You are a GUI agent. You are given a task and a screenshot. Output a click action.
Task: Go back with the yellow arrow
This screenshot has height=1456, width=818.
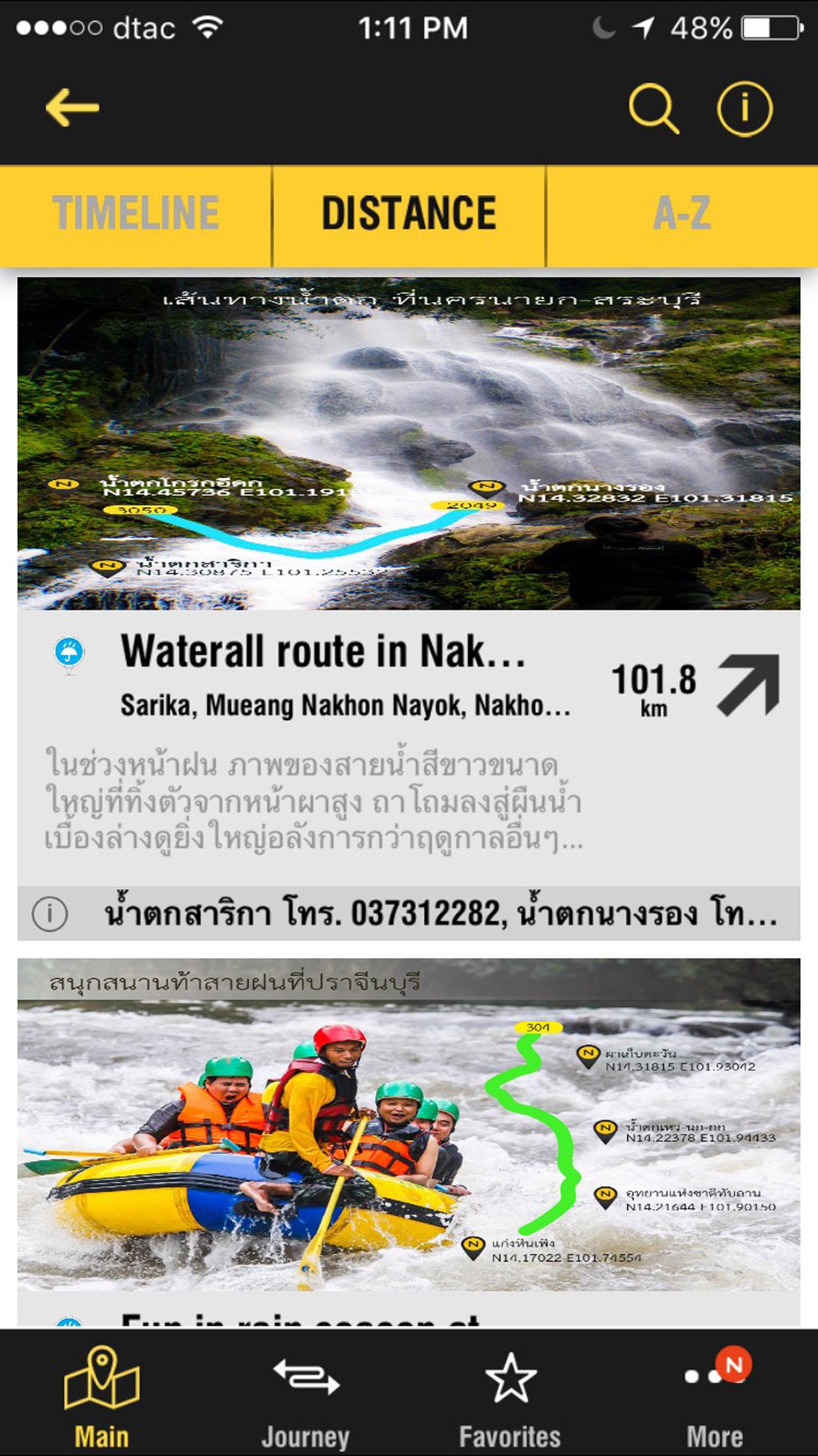[x=72, y=107]
